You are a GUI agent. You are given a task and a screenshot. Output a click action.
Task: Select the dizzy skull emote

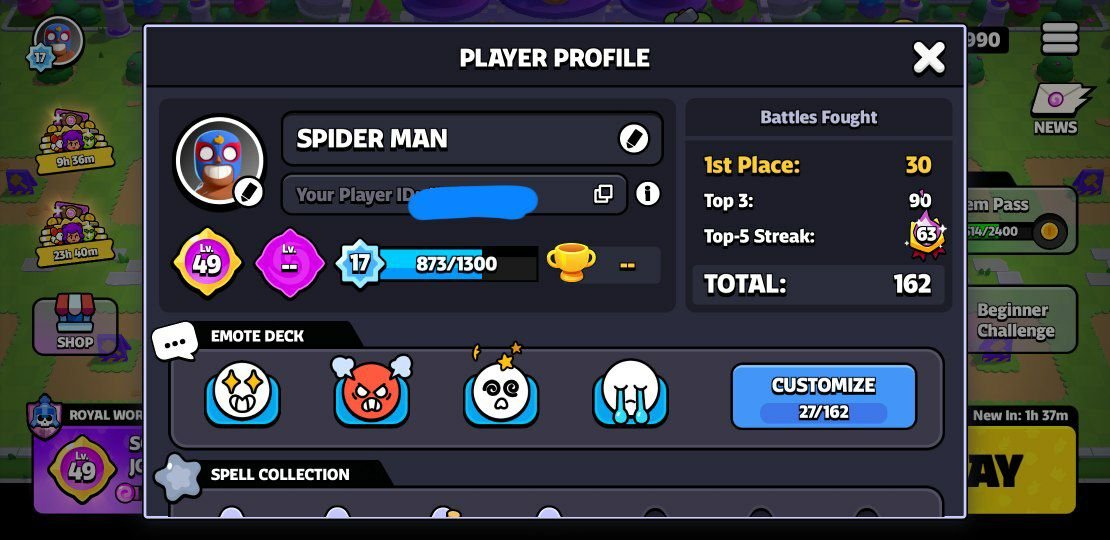pos(500,392)
